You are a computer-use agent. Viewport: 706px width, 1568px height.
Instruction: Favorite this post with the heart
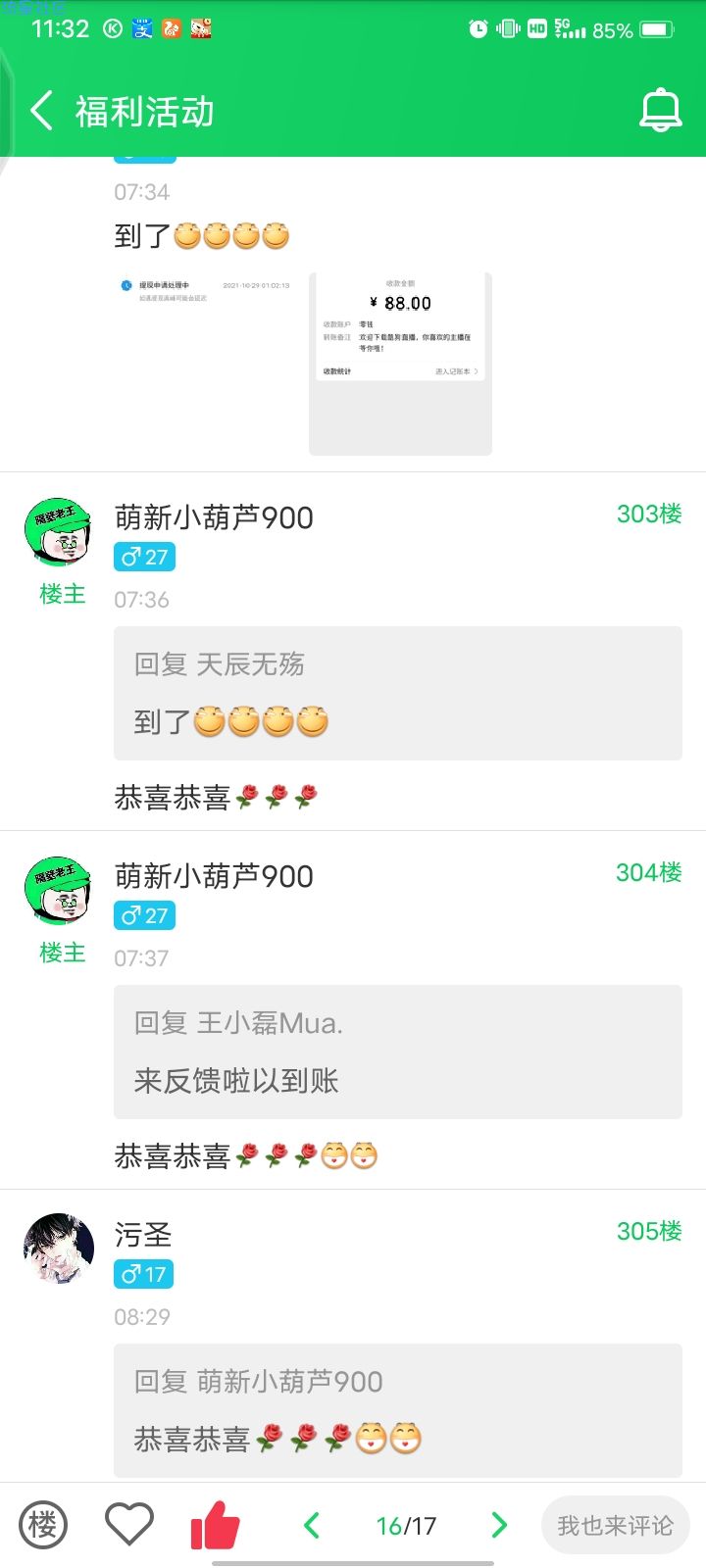[x=129, y=1525]
